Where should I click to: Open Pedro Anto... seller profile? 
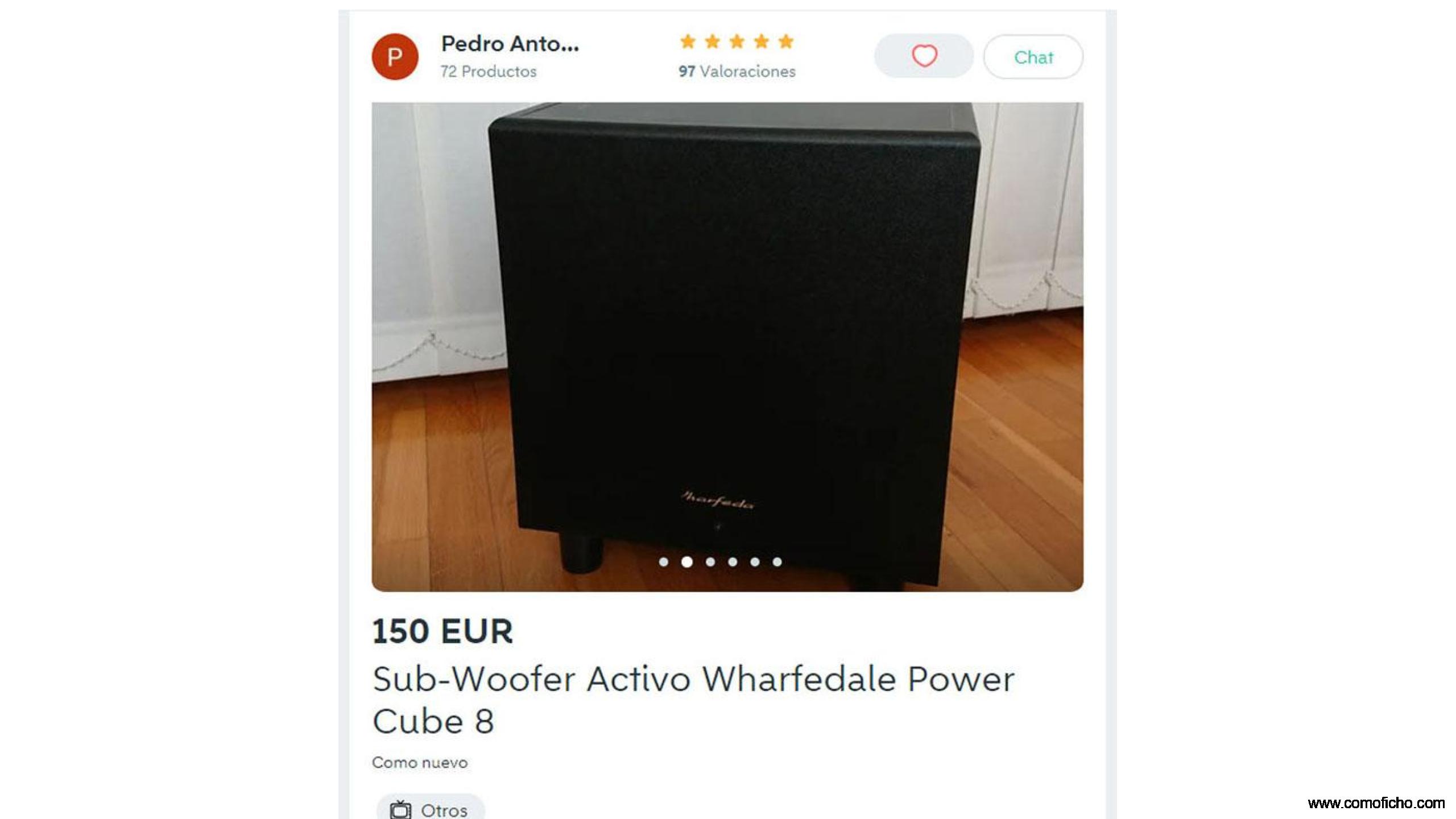(509, 44)
